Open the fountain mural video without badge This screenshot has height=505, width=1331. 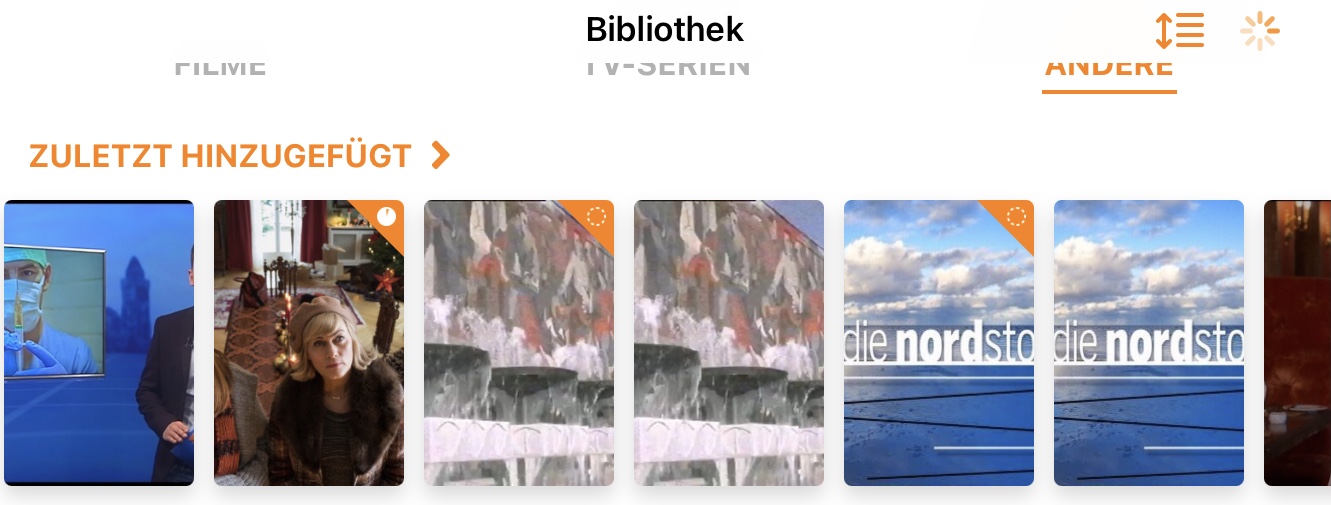pos(728,343)
